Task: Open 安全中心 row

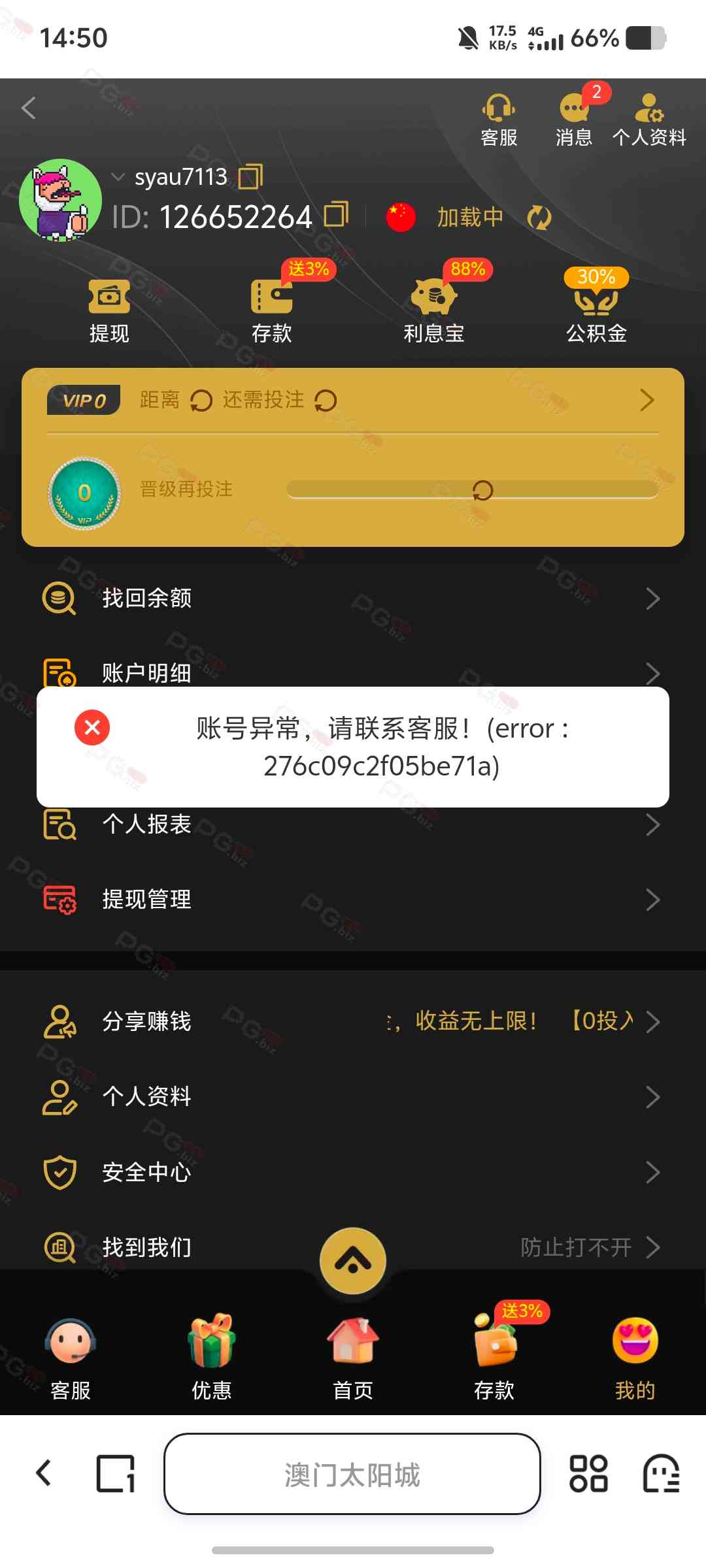Action: point(353,1172)
